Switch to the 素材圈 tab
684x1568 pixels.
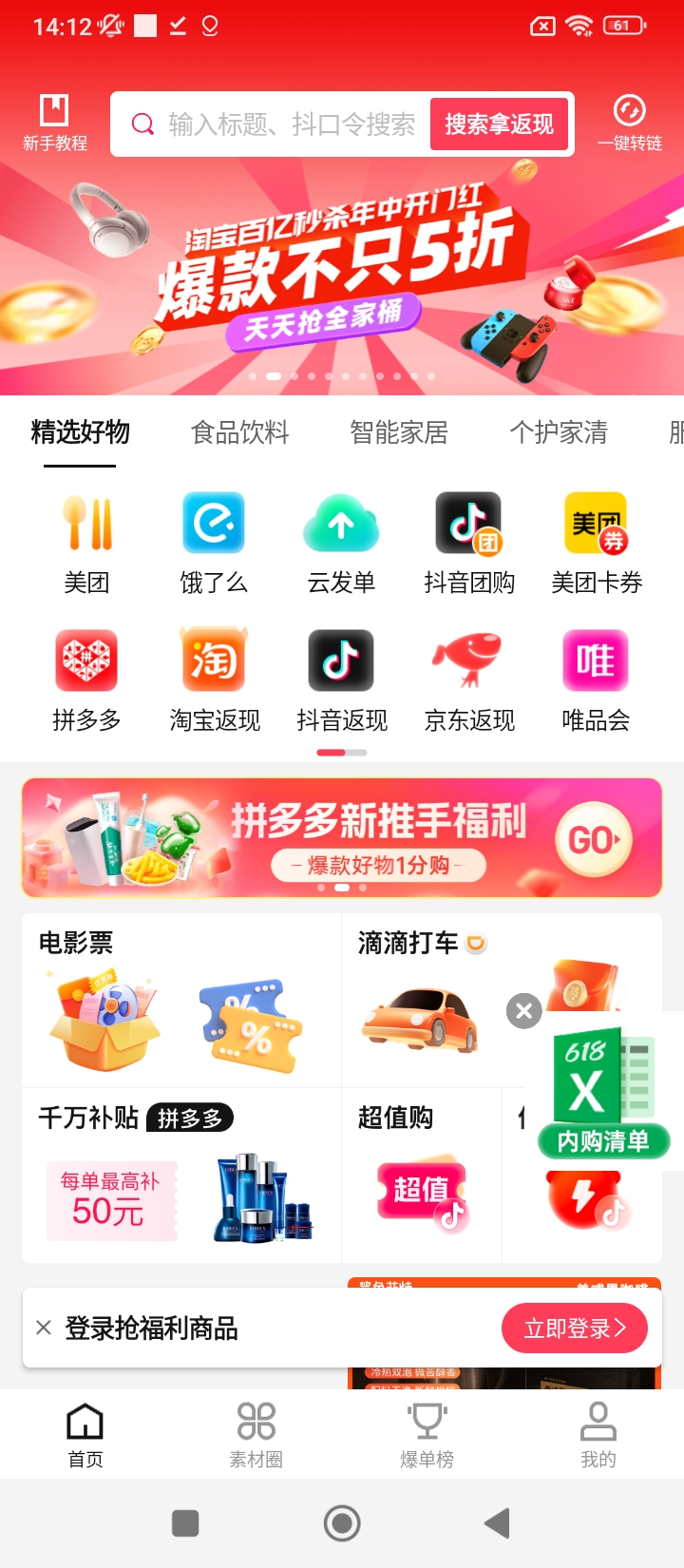click(256, 1435)
